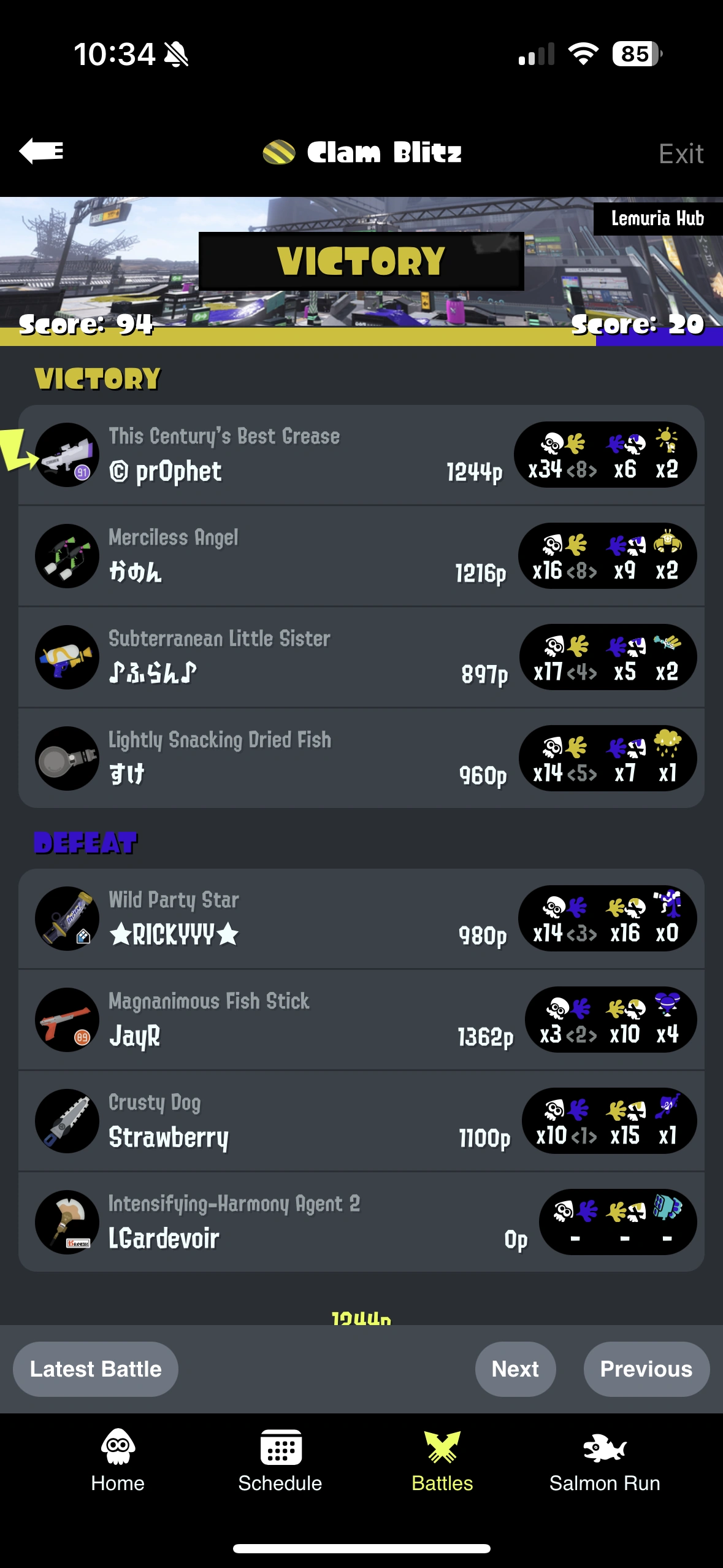The height and width of the screenshot is (1568, 723).
Task: Open the Subterranean Little Sister player row
Action: tap(276, 658)
